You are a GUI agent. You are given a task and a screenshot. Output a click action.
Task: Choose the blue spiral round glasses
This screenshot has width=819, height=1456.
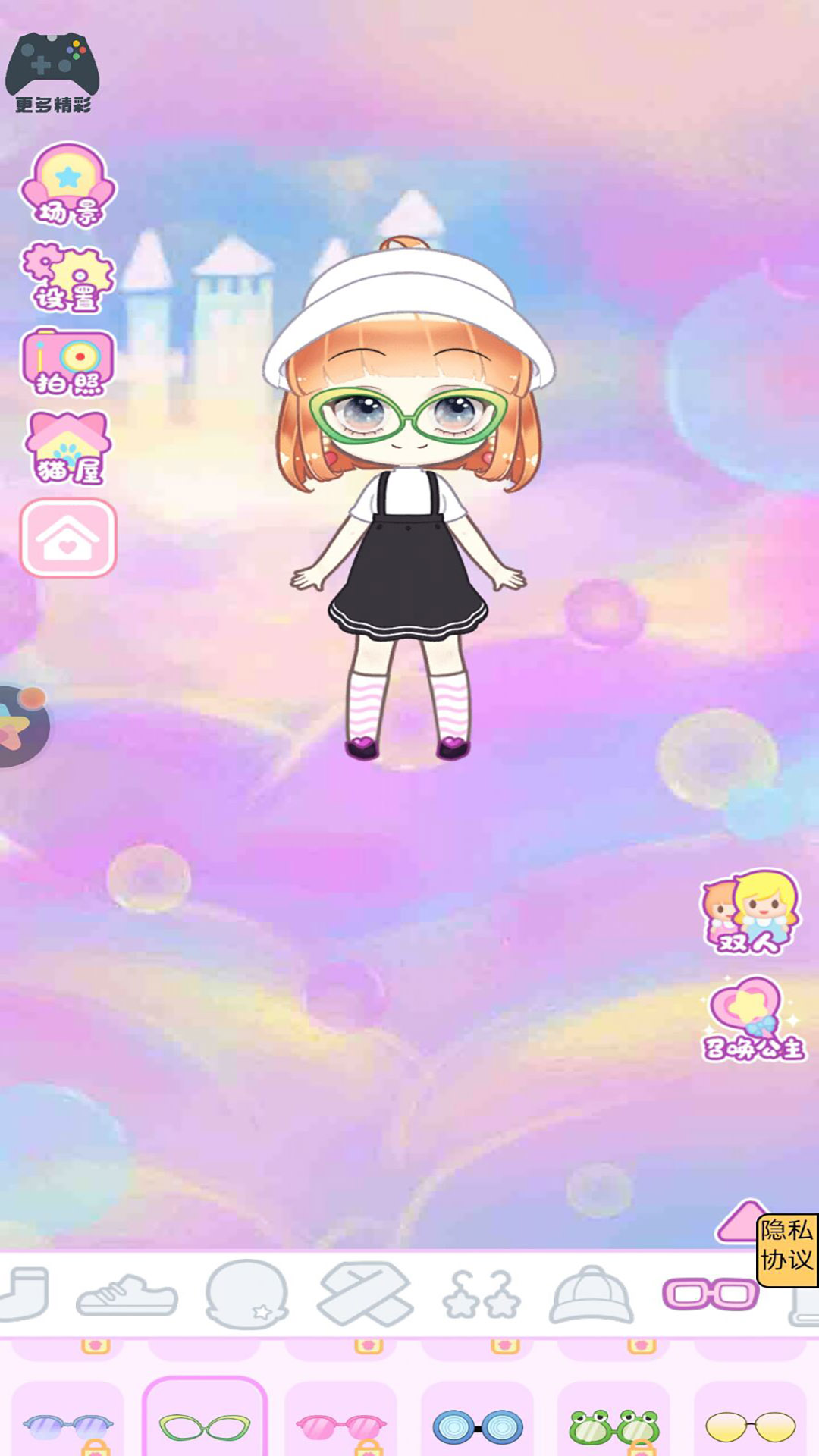click(x=478, y=1427)
